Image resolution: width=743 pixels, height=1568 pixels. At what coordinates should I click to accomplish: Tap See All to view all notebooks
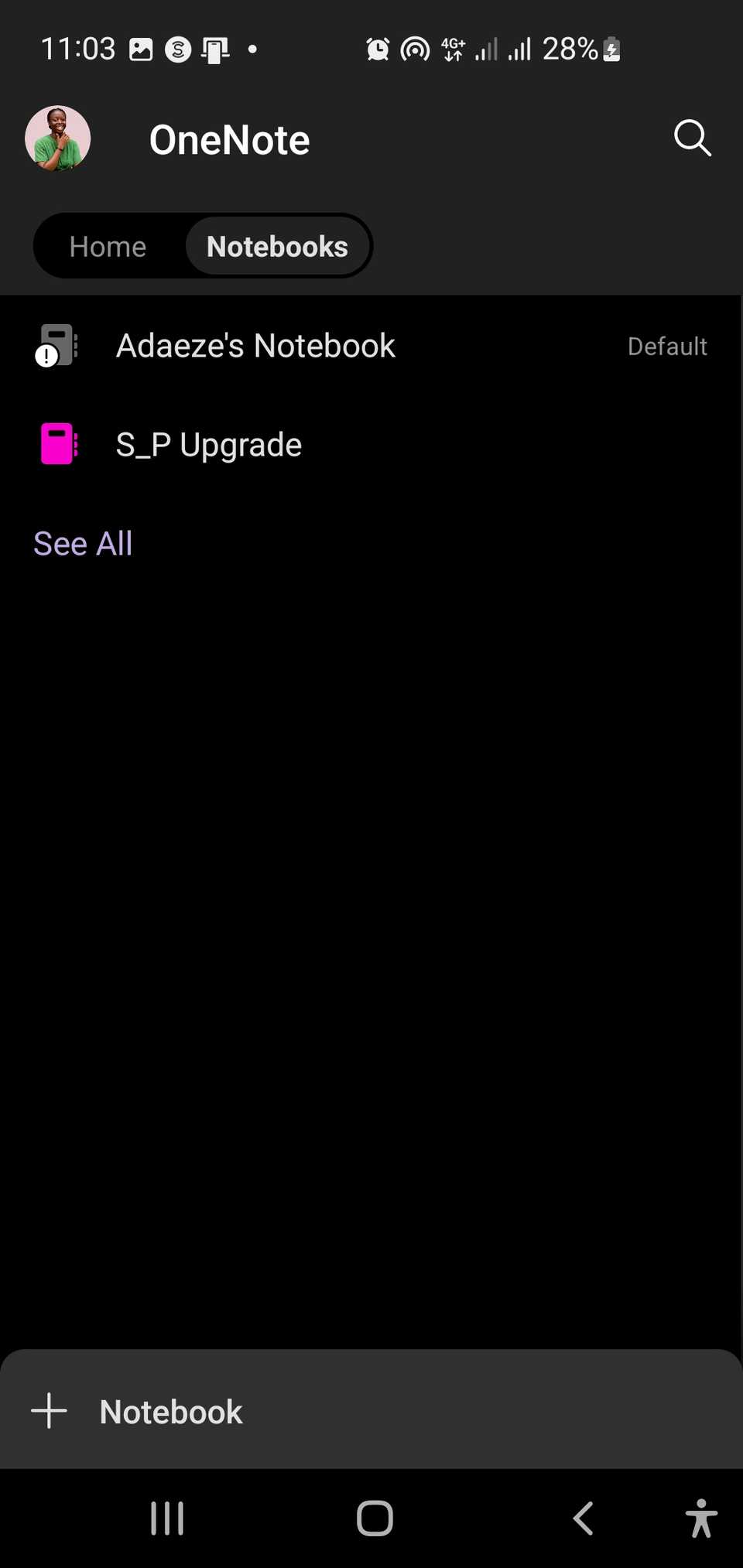tap(82, 542)
